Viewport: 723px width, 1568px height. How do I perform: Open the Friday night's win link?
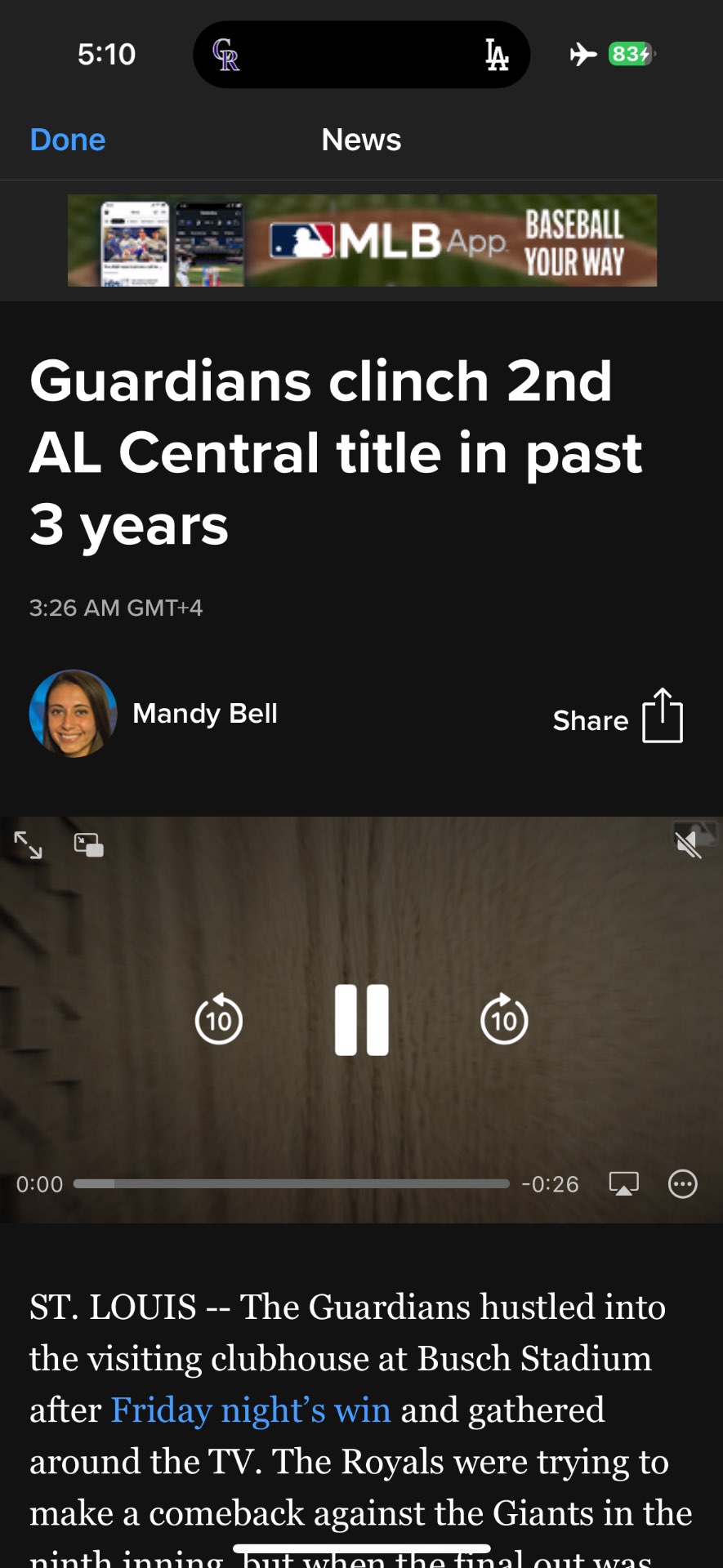pyautogui.click(x=251, y=1410)
